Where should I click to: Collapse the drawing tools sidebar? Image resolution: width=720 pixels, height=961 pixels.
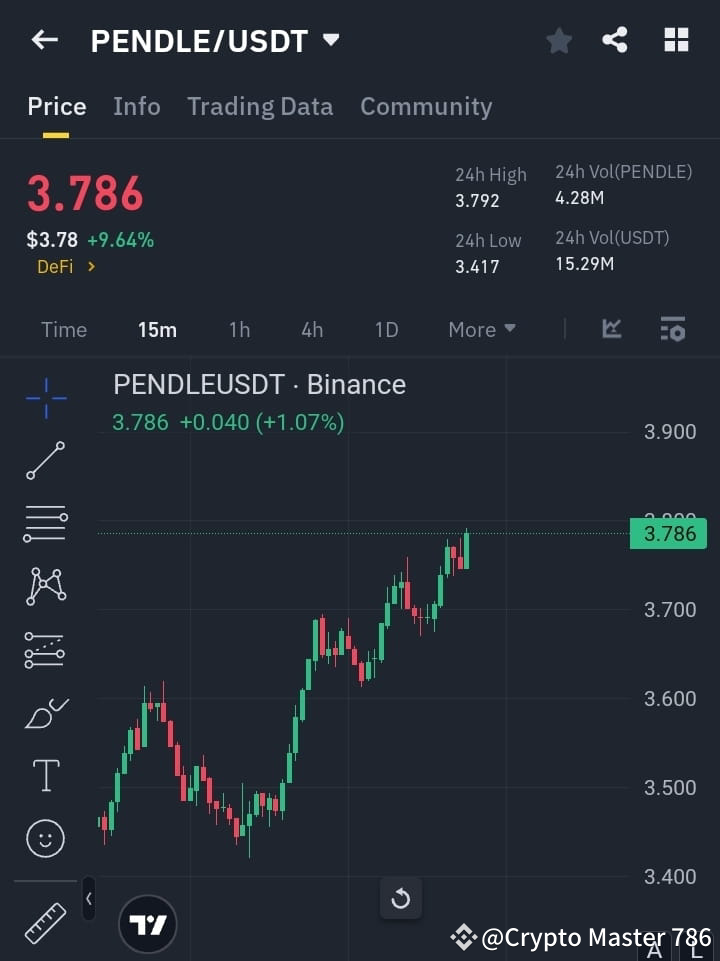tap(88, 899)
